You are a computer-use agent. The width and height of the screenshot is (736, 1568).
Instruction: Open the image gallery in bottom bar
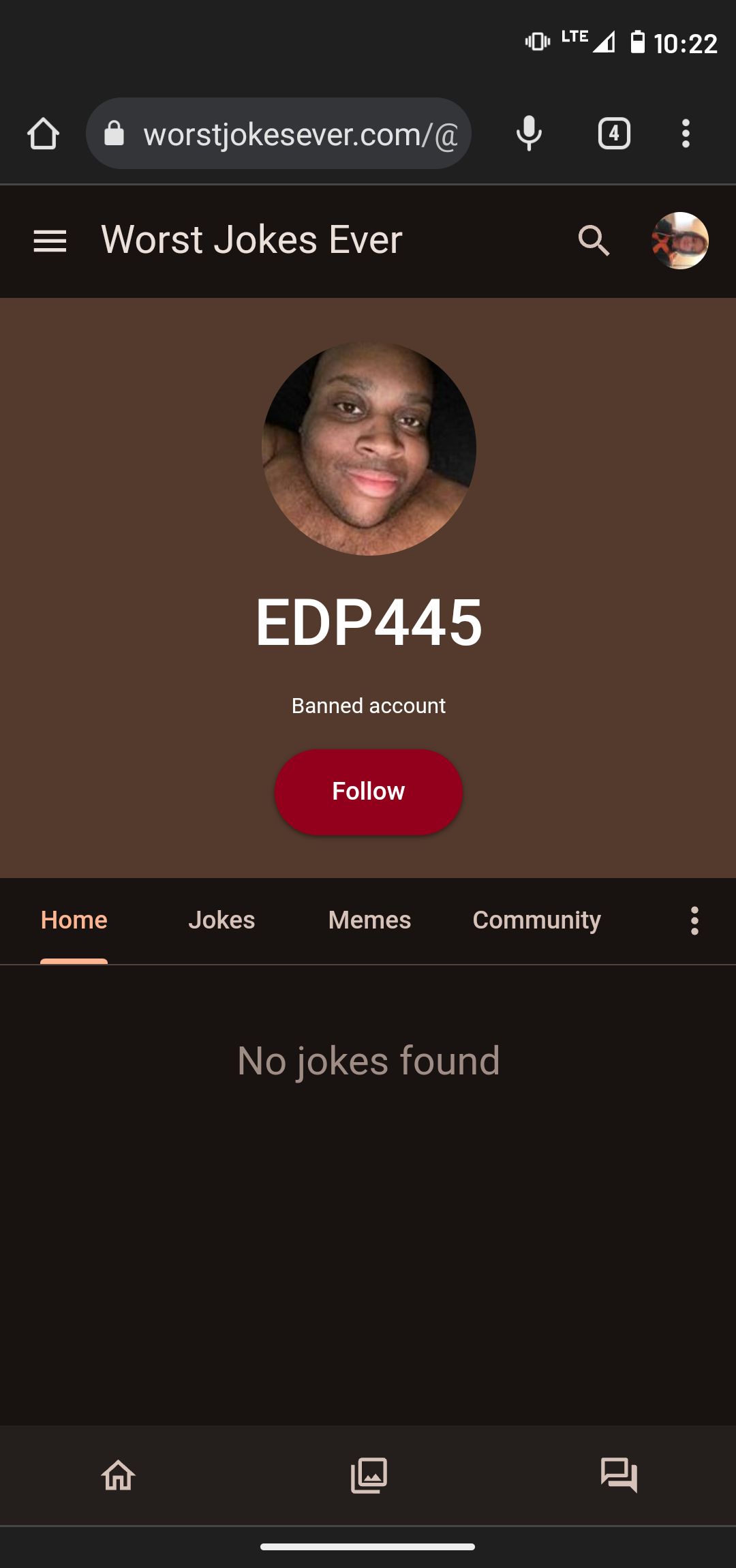point(369,1476)
